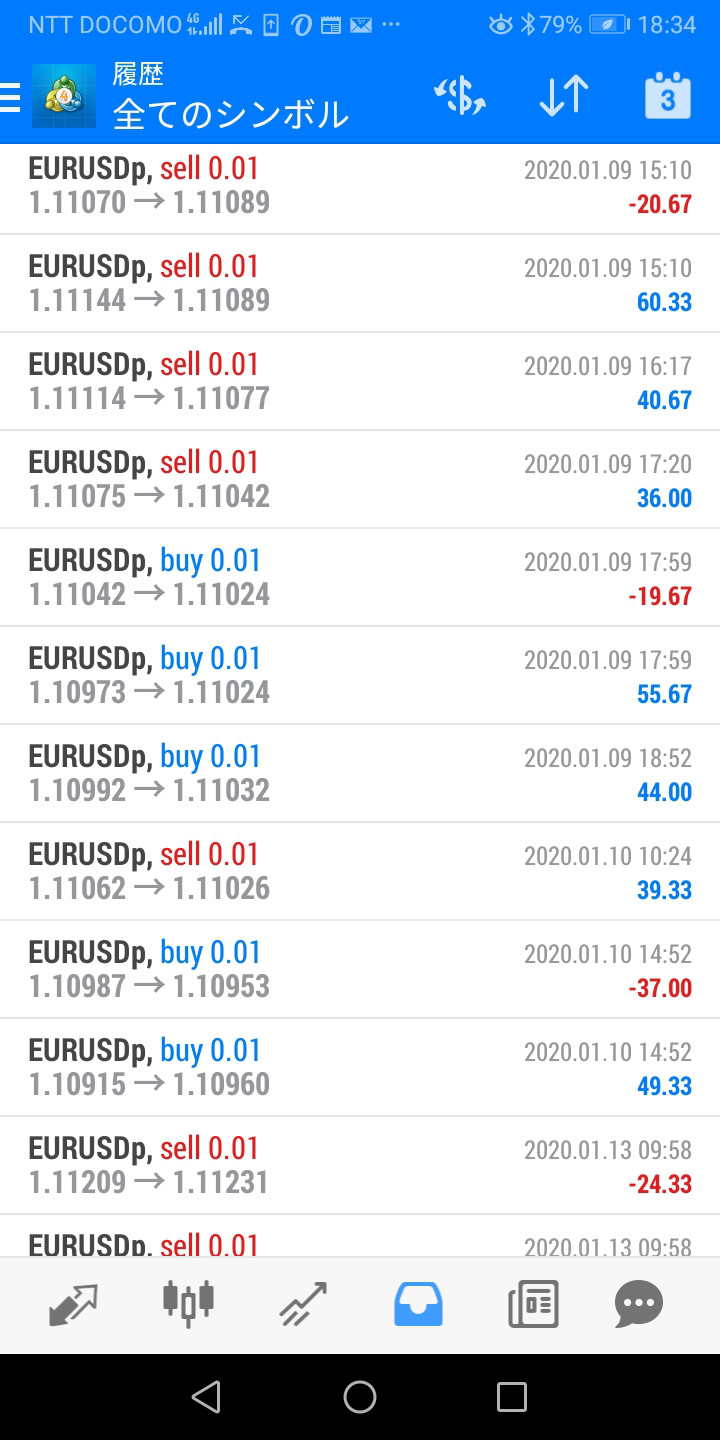Open the buy trade with 49.33 profit
The height and width of the screenshot is (1440, 720).
click(360, 1068)
